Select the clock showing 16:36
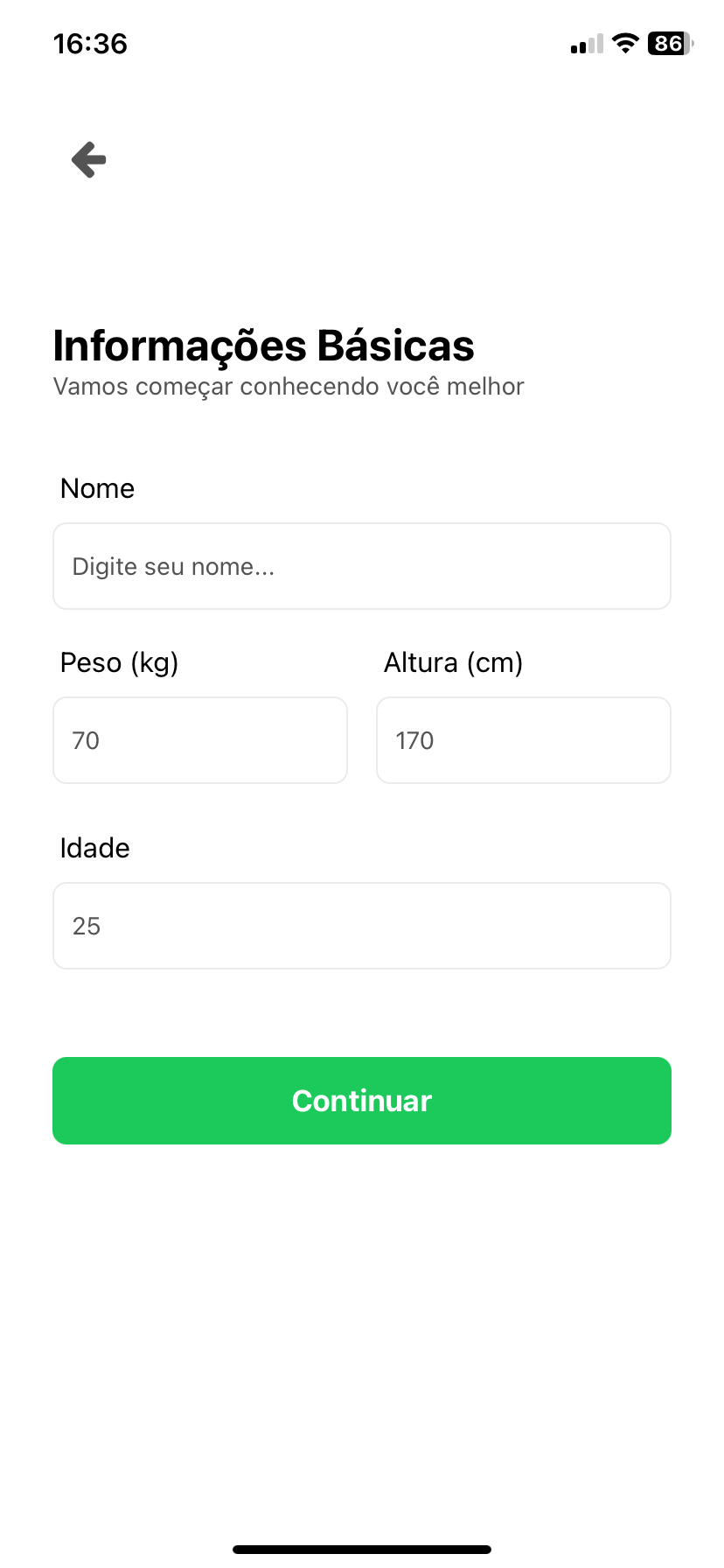 (88, 43)
